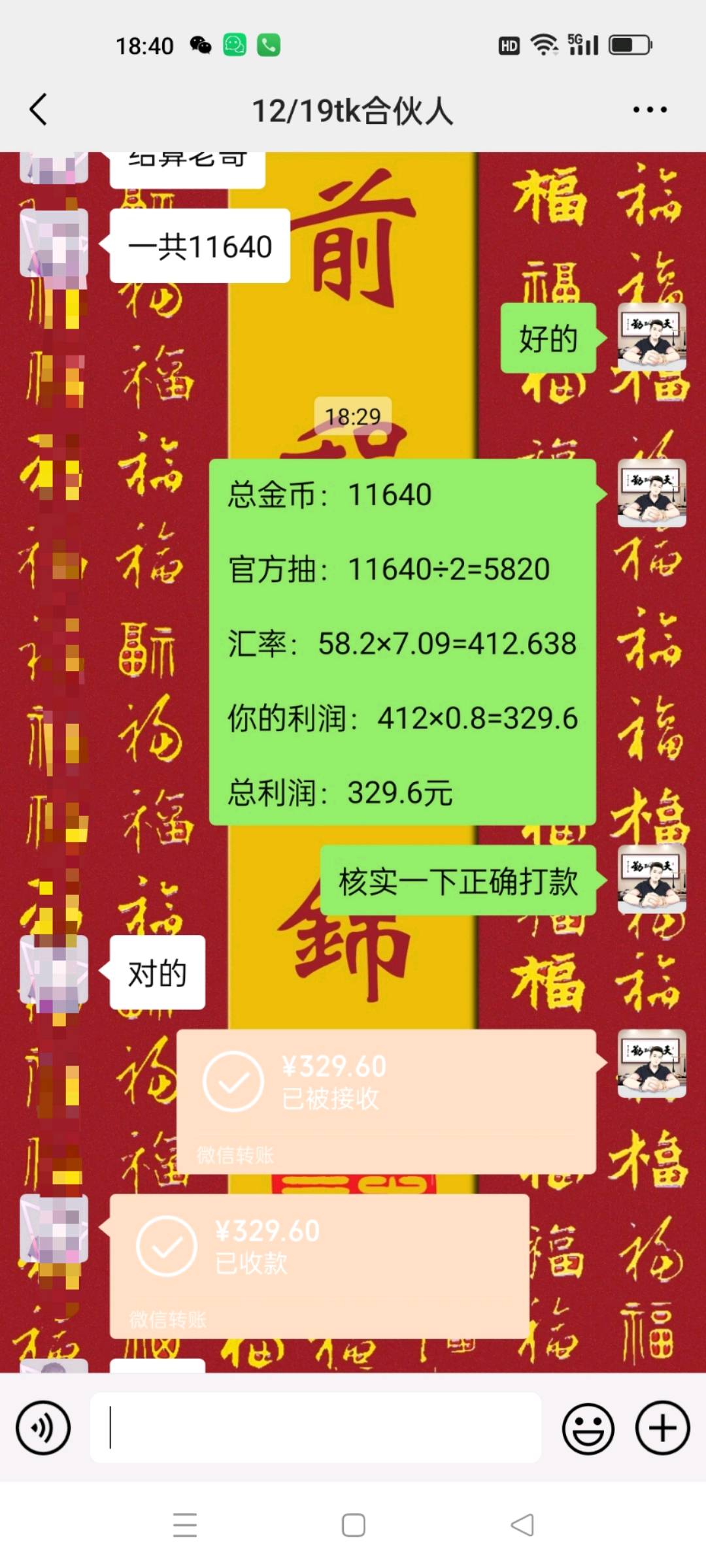Open contact avatar beside 一共11640 message
Image resolution: width=706 pixels, height=1568 pixels.
pos(54,243)
